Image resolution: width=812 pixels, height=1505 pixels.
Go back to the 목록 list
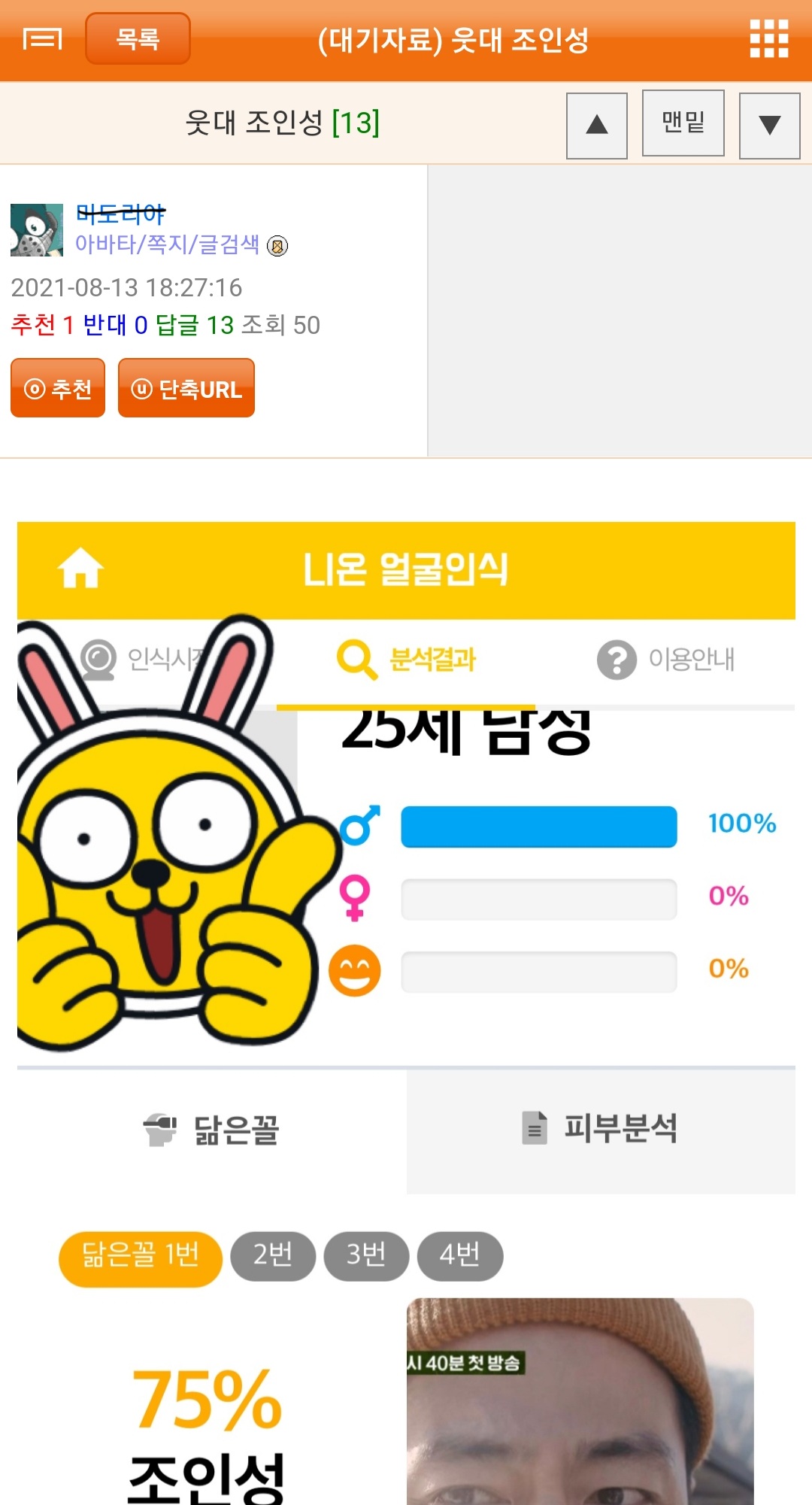(x=138, y=38)
